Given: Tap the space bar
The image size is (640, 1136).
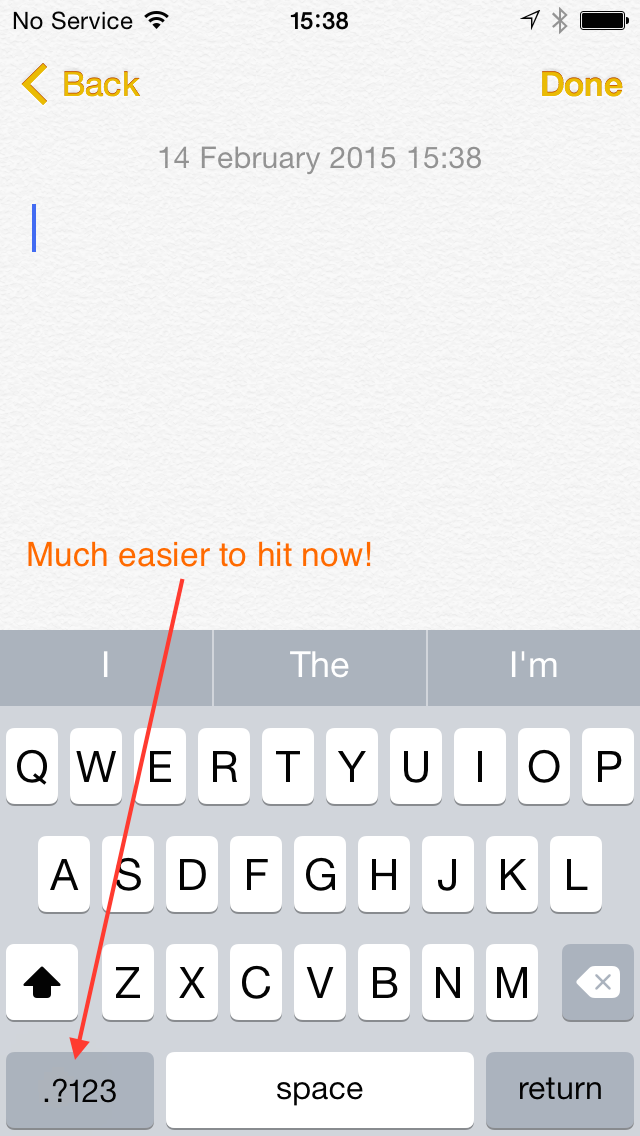Looking at the screenshot, I should [x=320, y=1090].
